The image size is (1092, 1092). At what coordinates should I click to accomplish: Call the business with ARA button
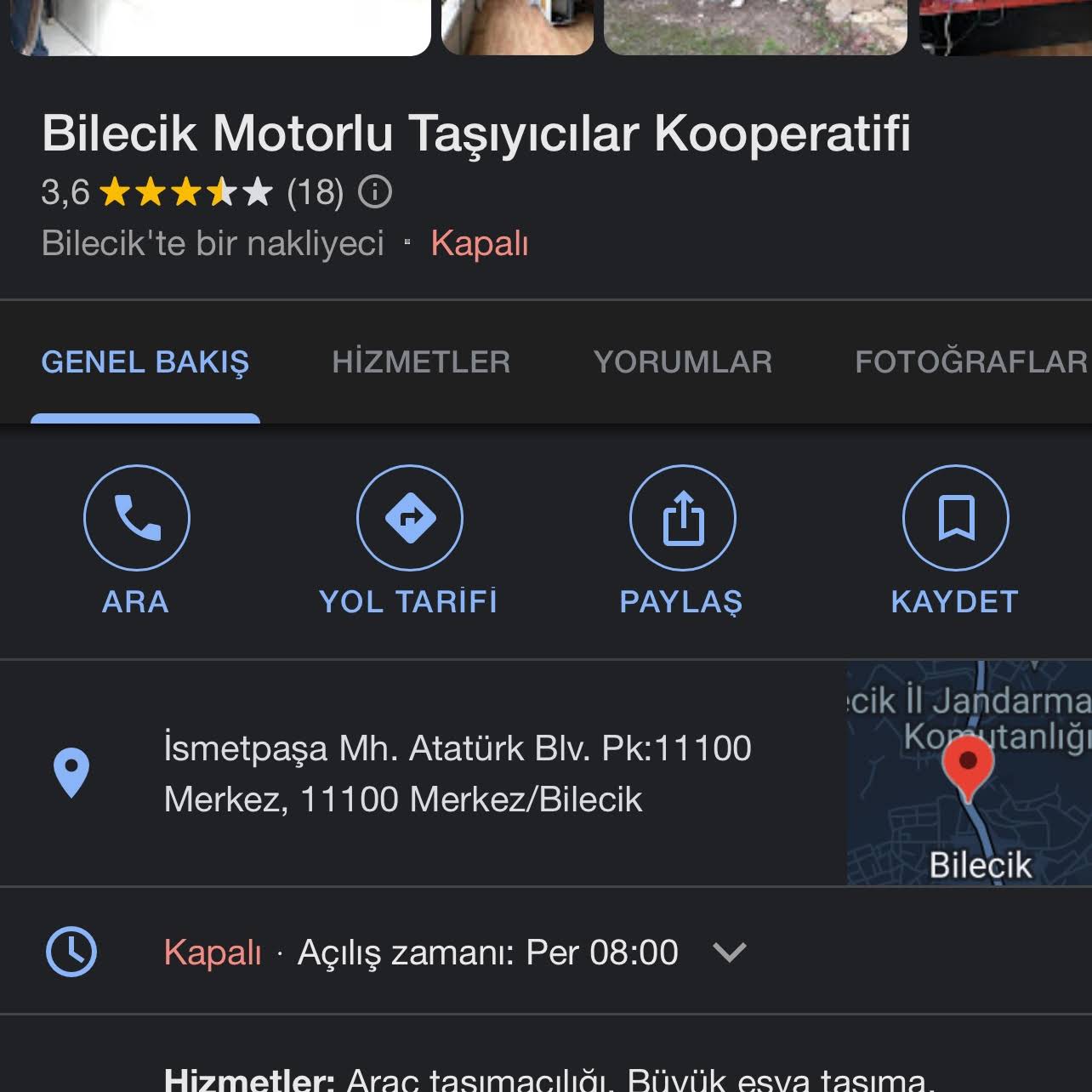tap(136, 518)
